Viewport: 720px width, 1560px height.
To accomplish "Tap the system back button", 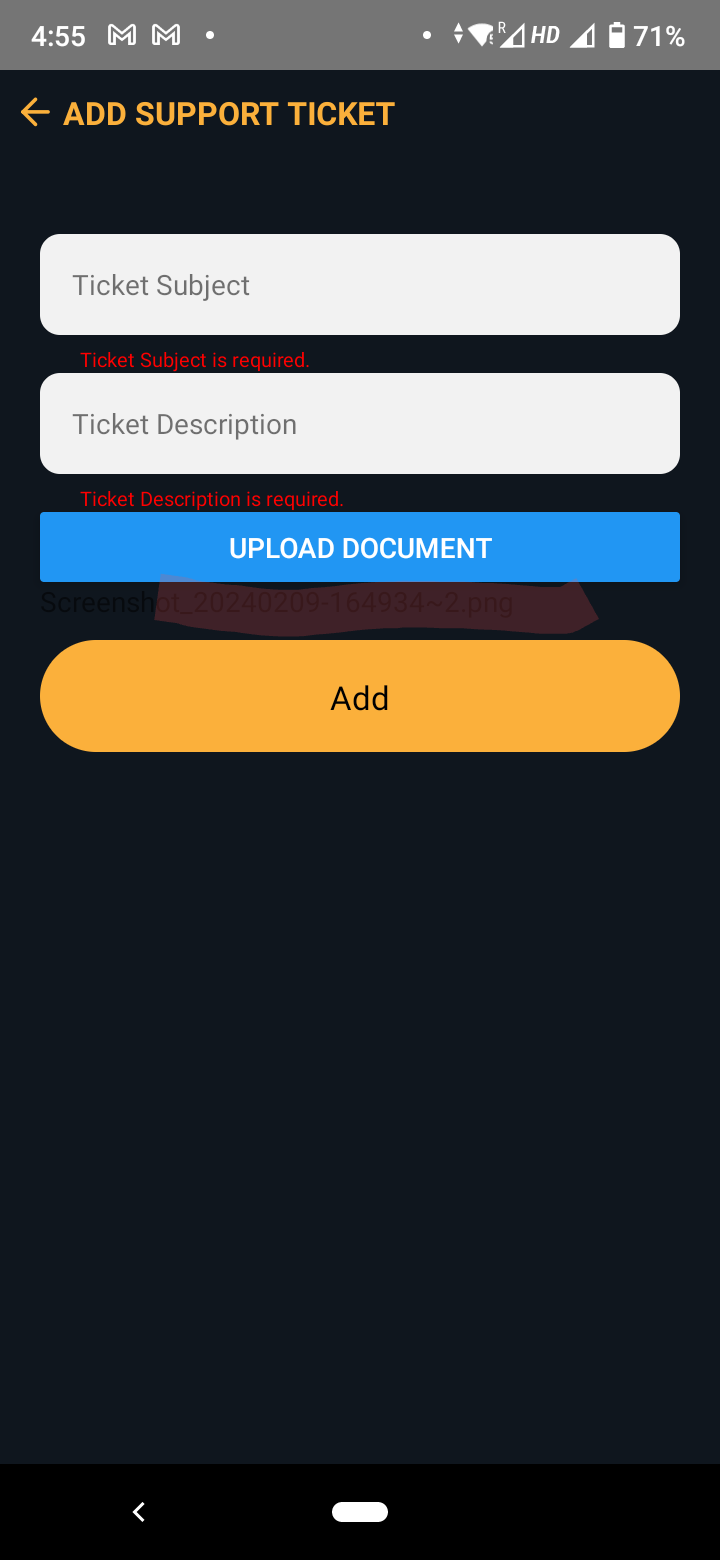I will coord(139,1512).
